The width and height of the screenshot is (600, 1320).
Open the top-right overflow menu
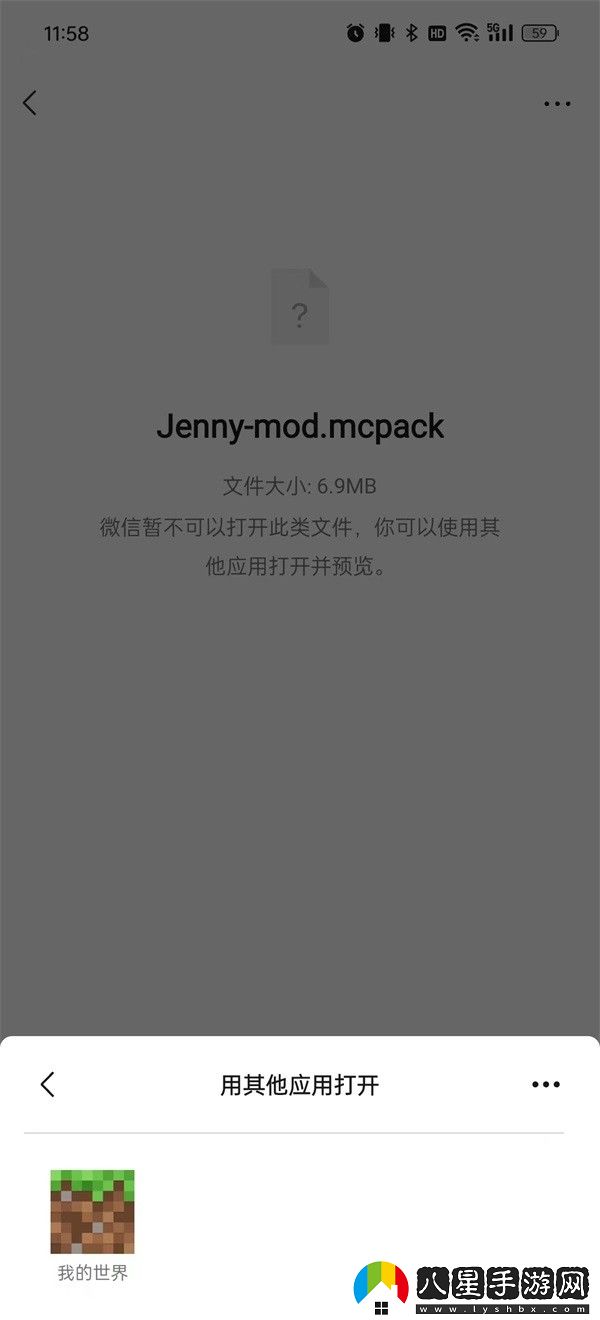tap(557, 103)
